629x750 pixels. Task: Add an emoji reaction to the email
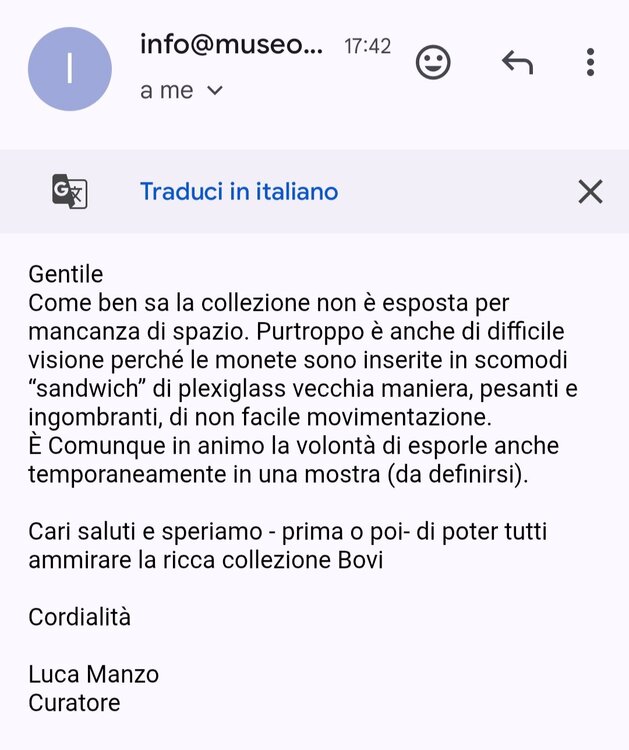click(x=433, y=63)
